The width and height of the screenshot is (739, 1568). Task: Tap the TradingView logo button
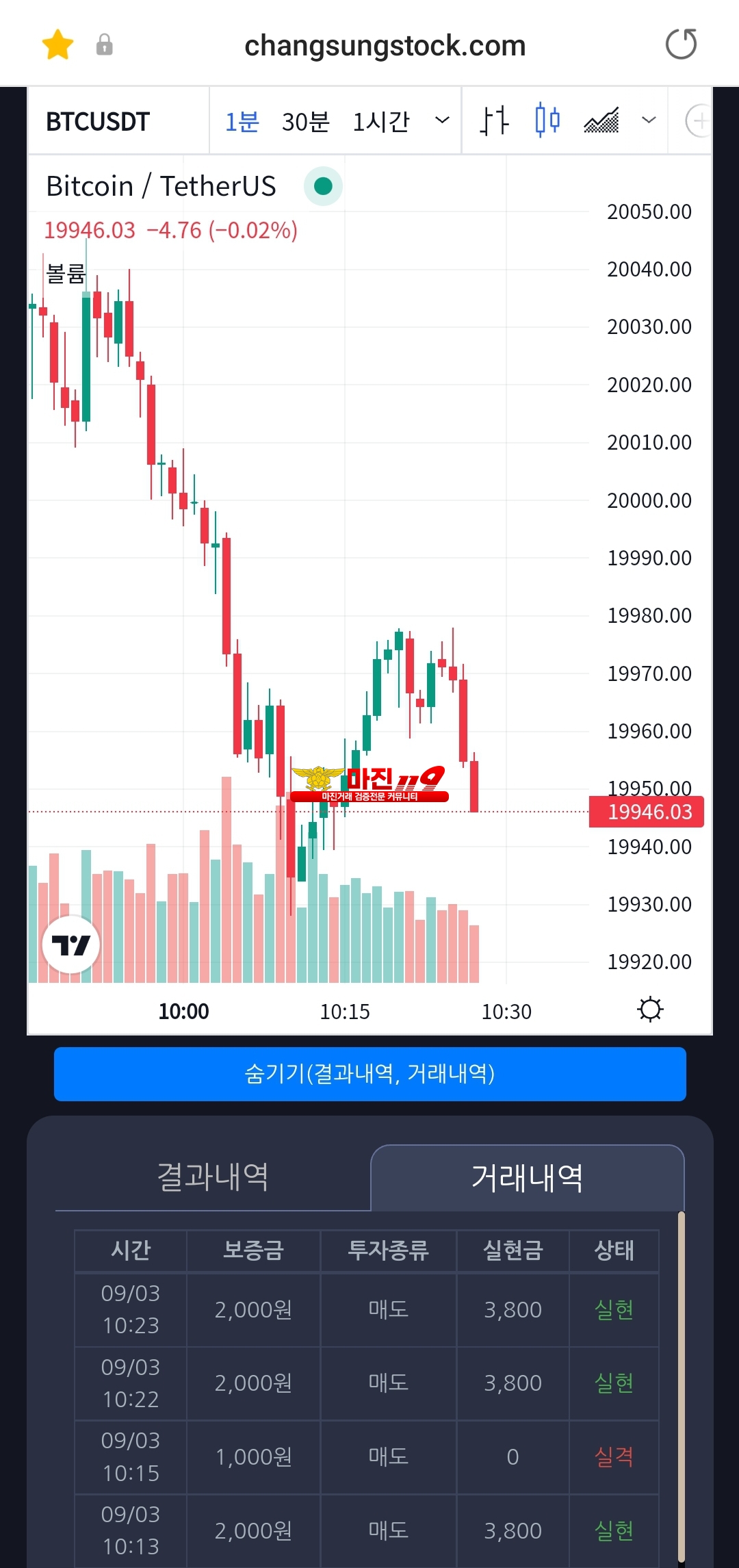pos(71,945)
